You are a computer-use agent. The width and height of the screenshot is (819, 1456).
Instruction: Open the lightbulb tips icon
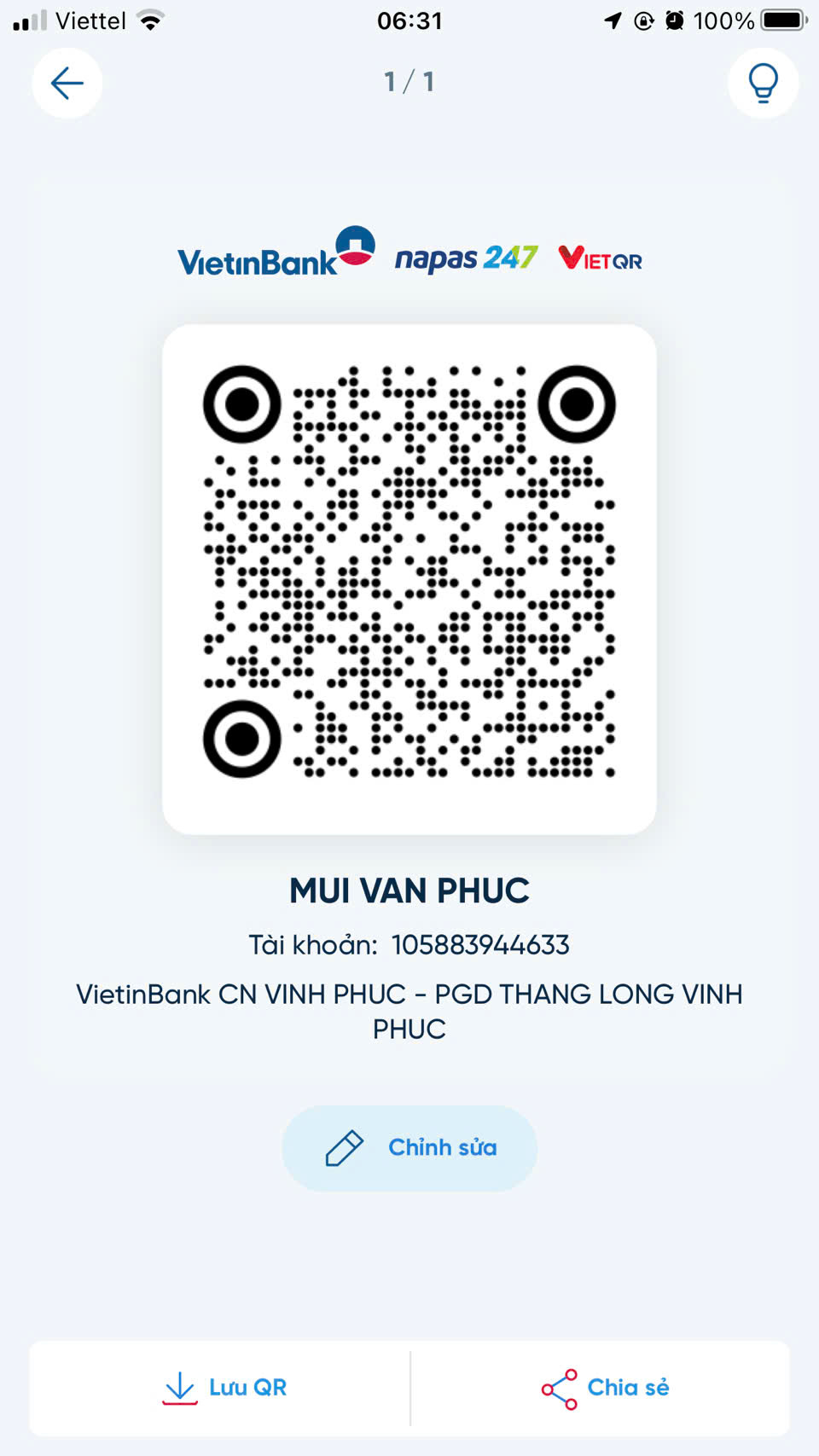pos(763,83)
